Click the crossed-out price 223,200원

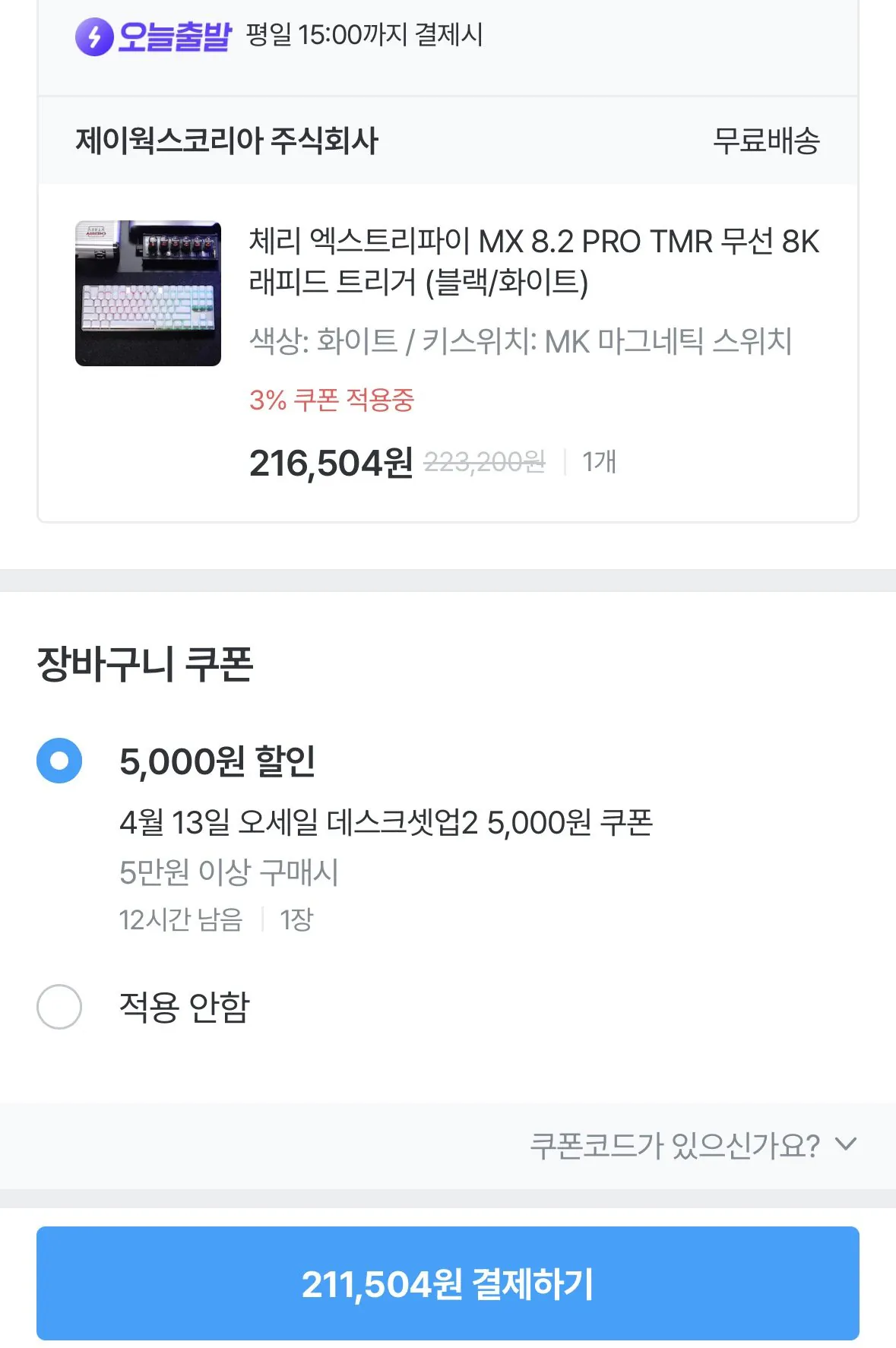tap(486, 462)
